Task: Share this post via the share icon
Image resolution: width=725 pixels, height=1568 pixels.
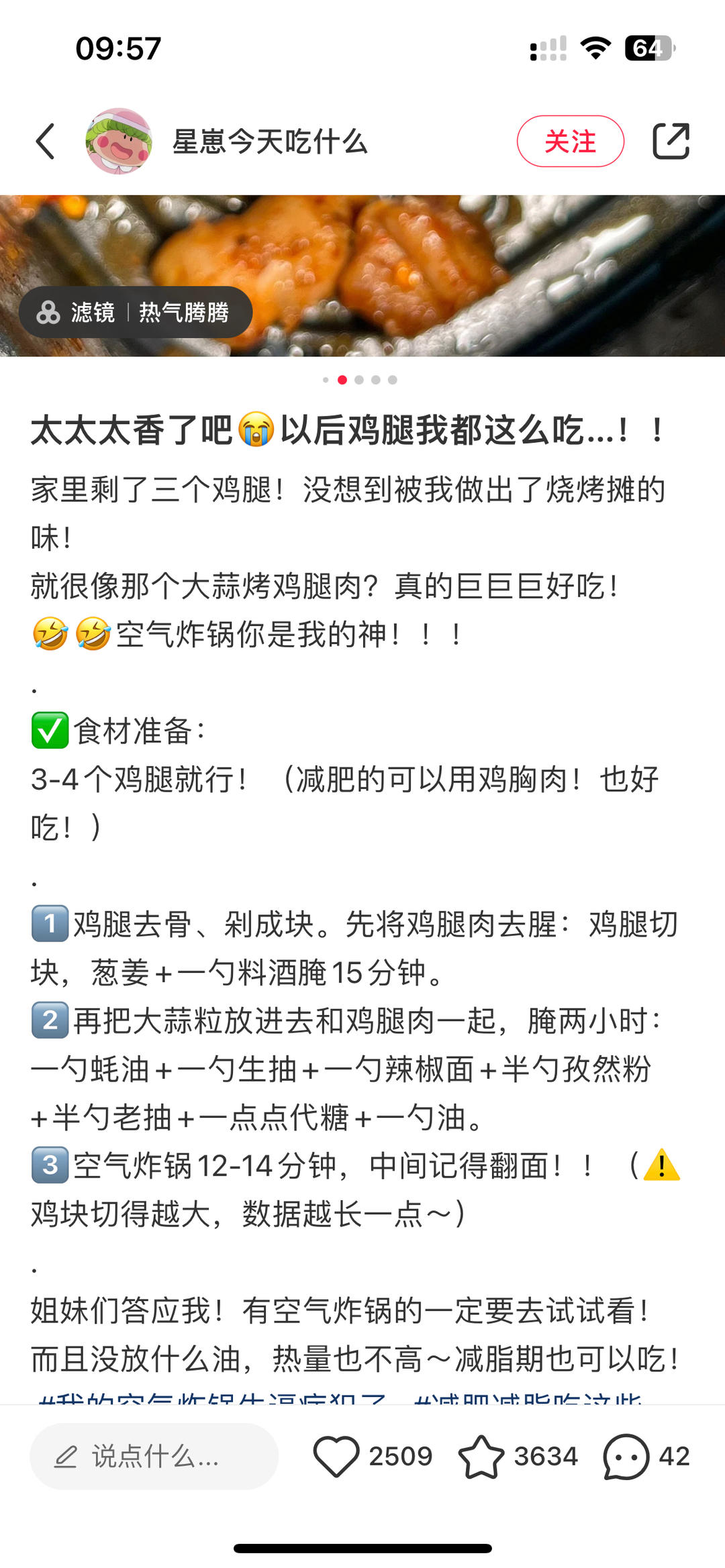Action: point(671,142)
